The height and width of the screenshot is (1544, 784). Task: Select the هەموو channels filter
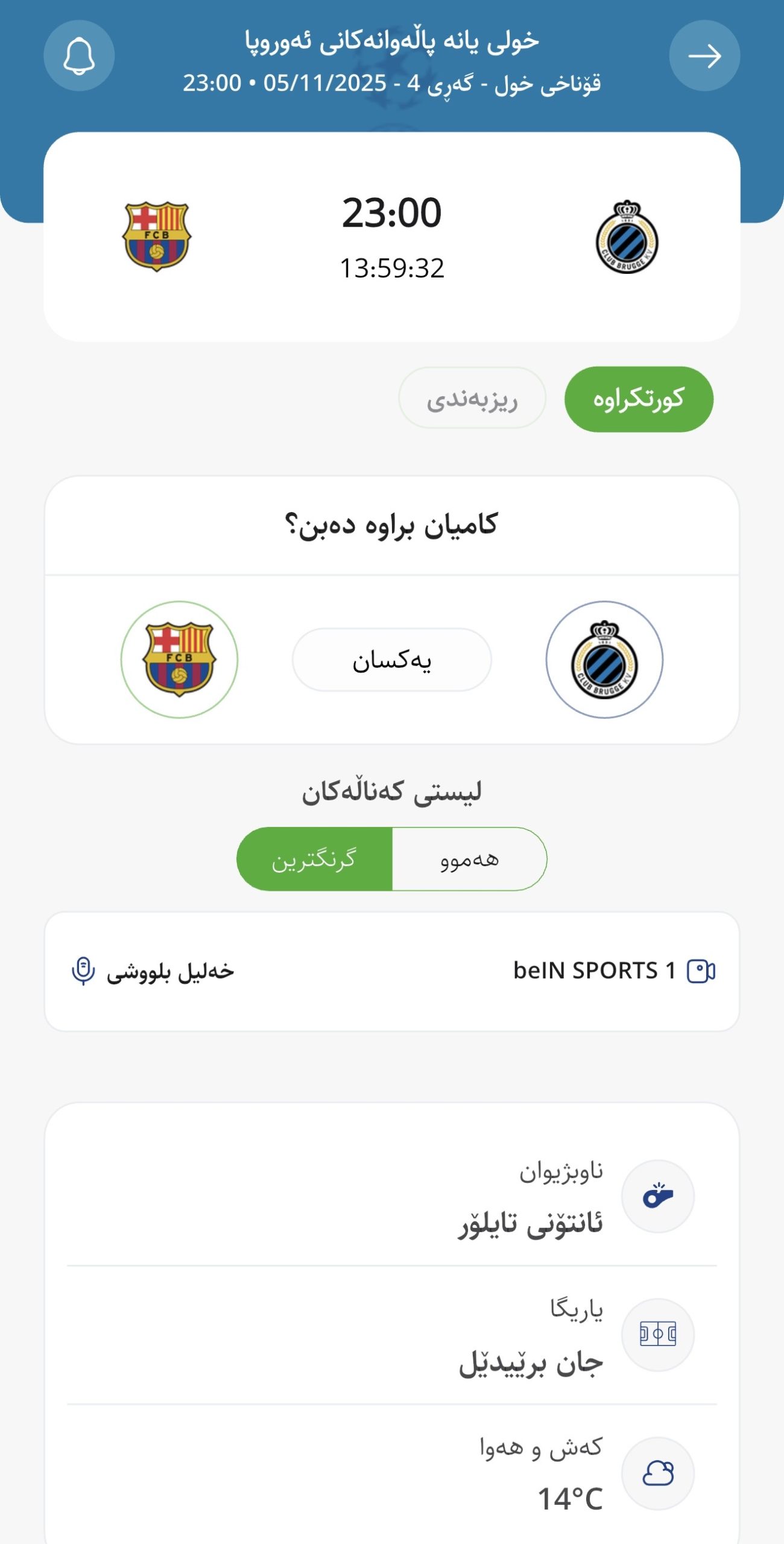(469, 859)
